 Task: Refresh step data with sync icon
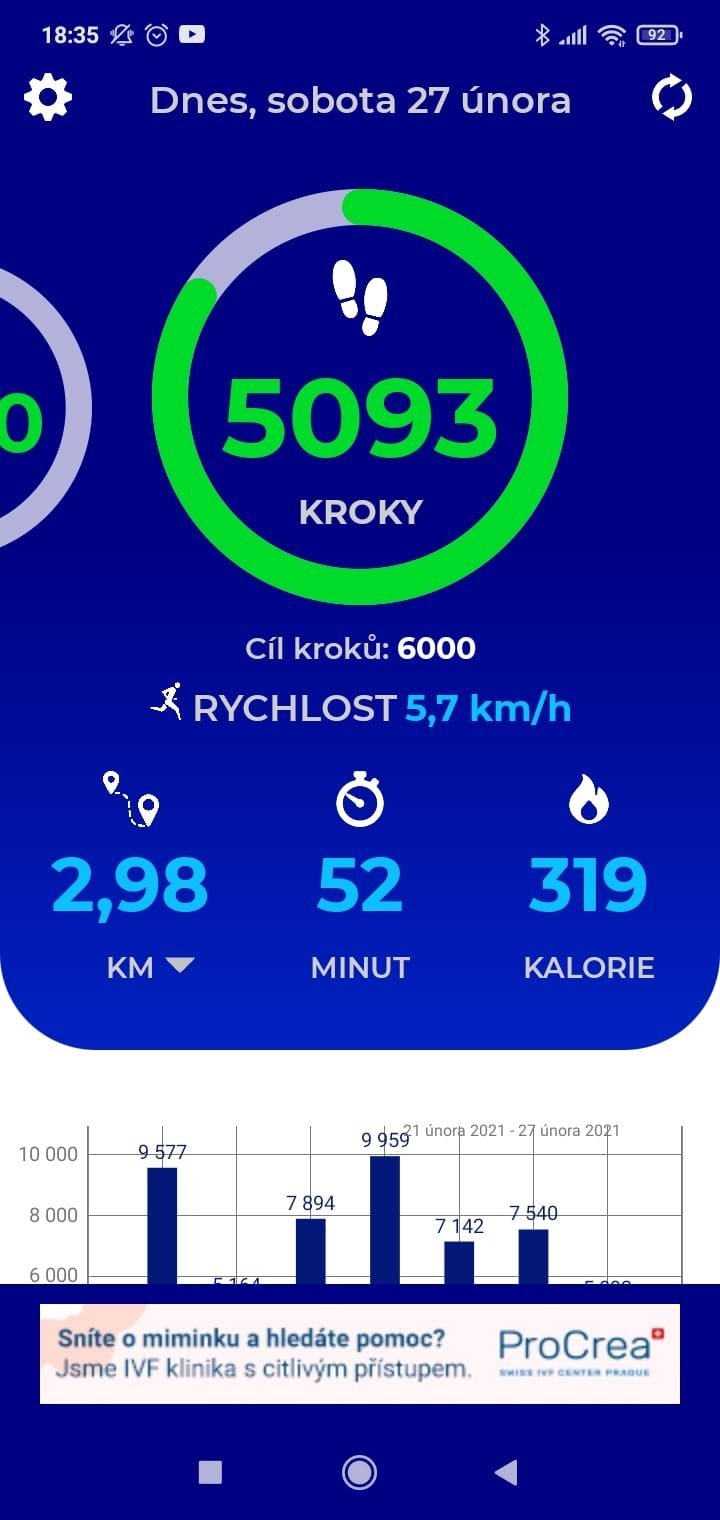click(x=672, y=99)
